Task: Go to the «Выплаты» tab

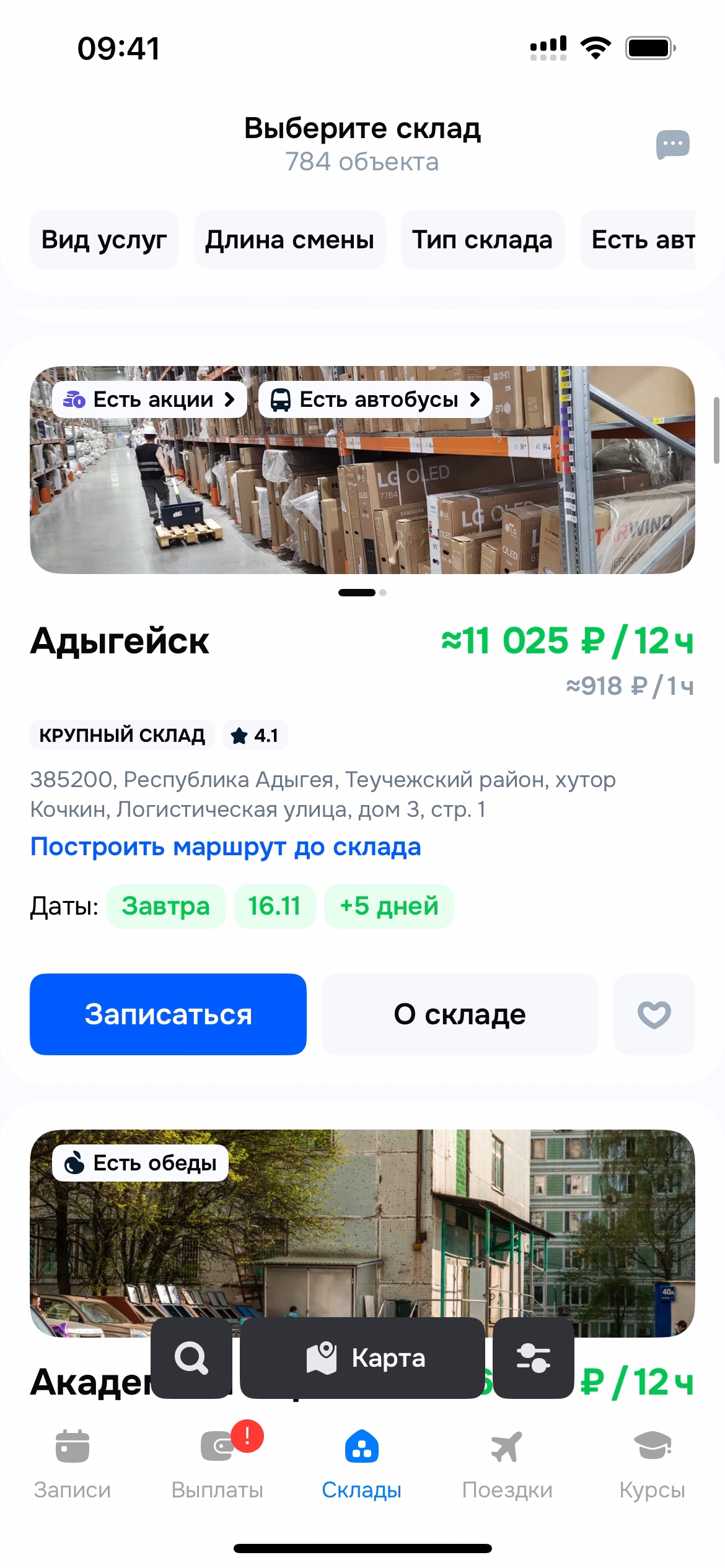Action: 217,1463
